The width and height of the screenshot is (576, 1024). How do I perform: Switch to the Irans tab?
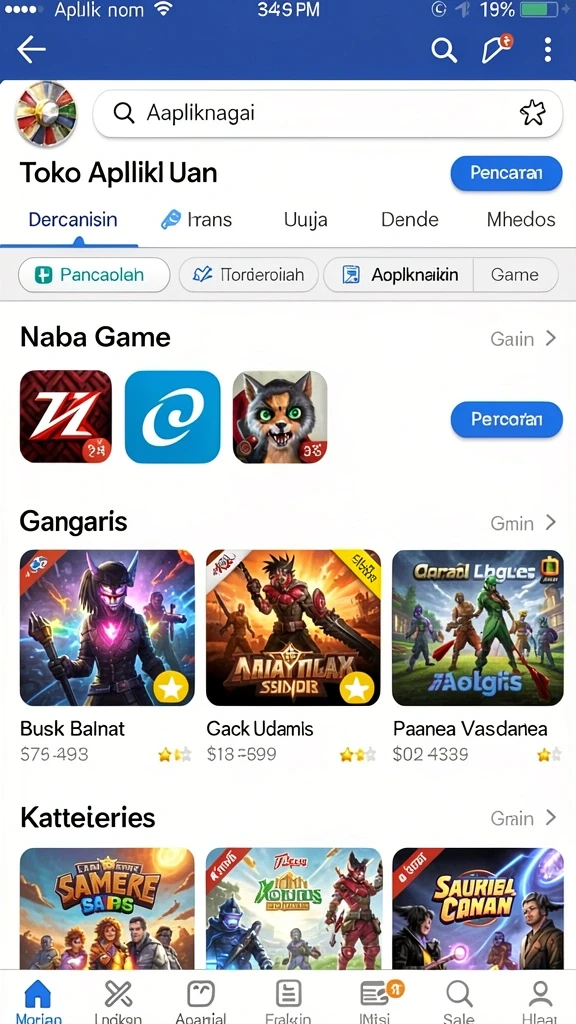click(x=197, y=219)
